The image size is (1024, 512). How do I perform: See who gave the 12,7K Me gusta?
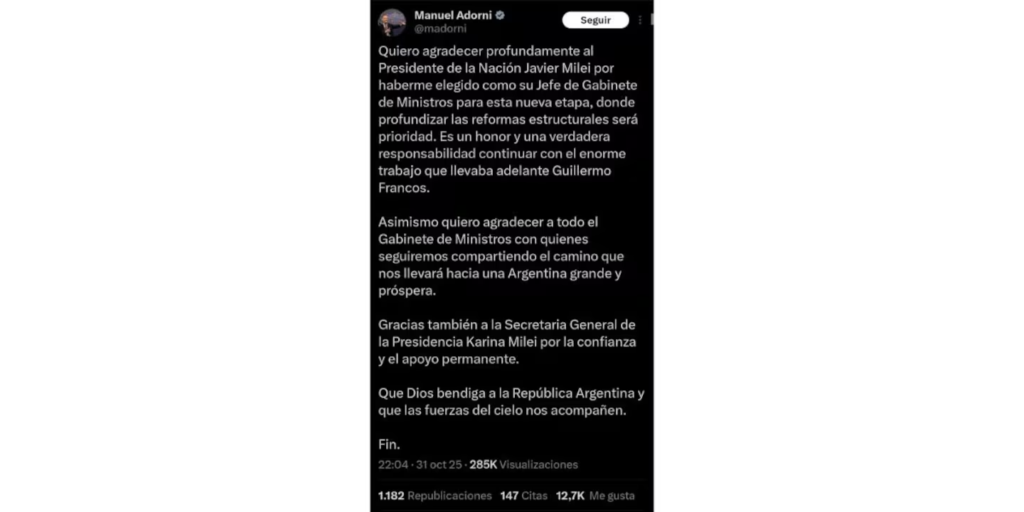pyautogui.click(x=596, y=496)
